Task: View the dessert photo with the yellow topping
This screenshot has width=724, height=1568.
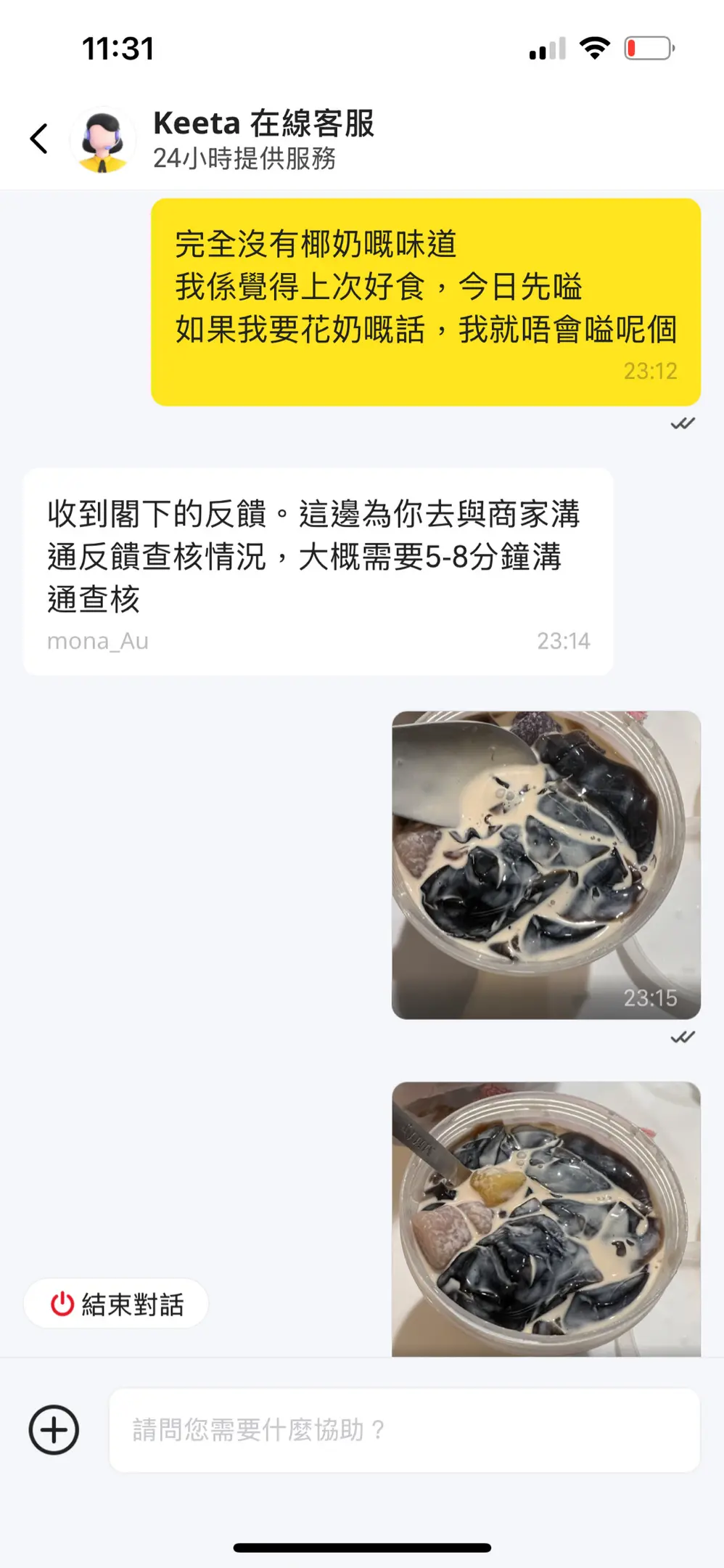Action: (546, 1218)
